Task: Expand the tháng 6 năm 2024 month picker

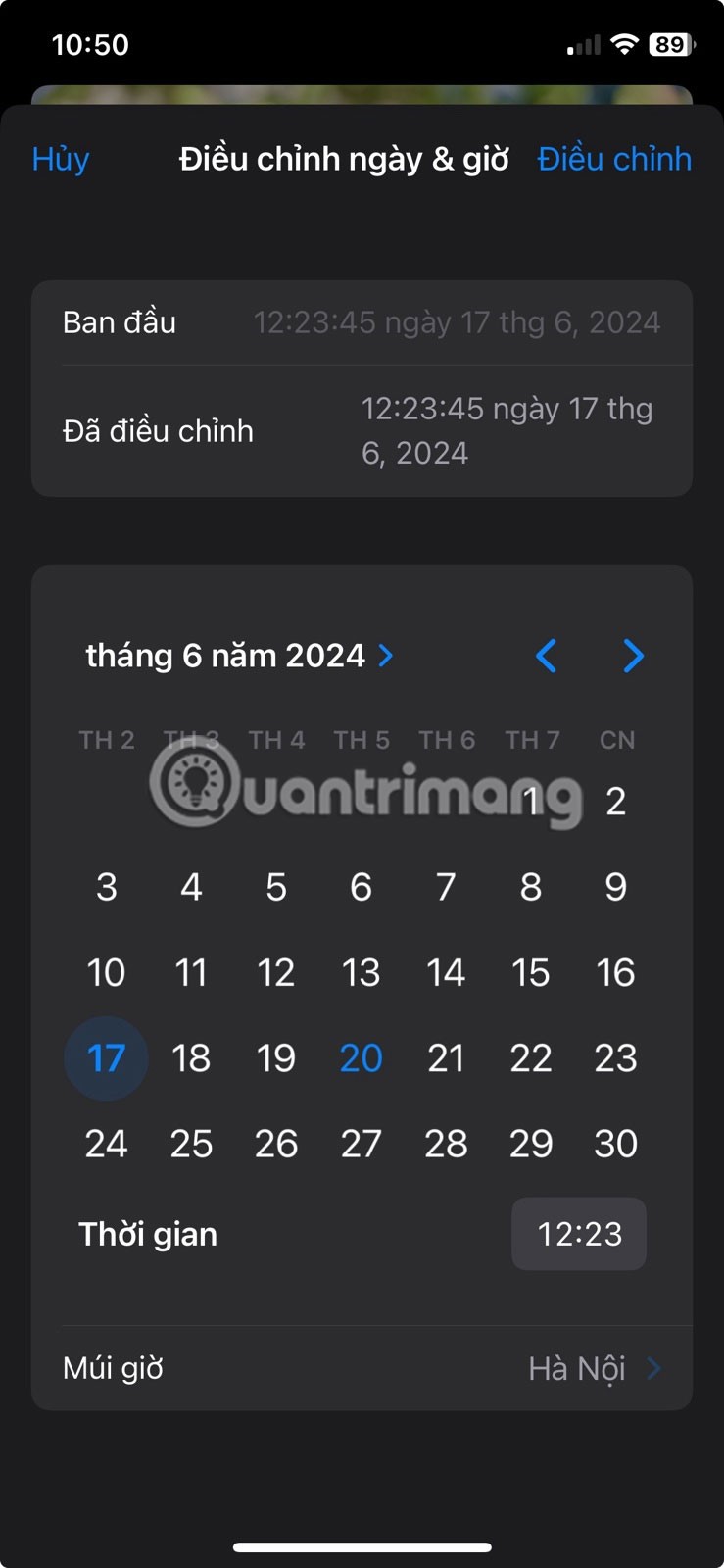Action: point(239,656)
